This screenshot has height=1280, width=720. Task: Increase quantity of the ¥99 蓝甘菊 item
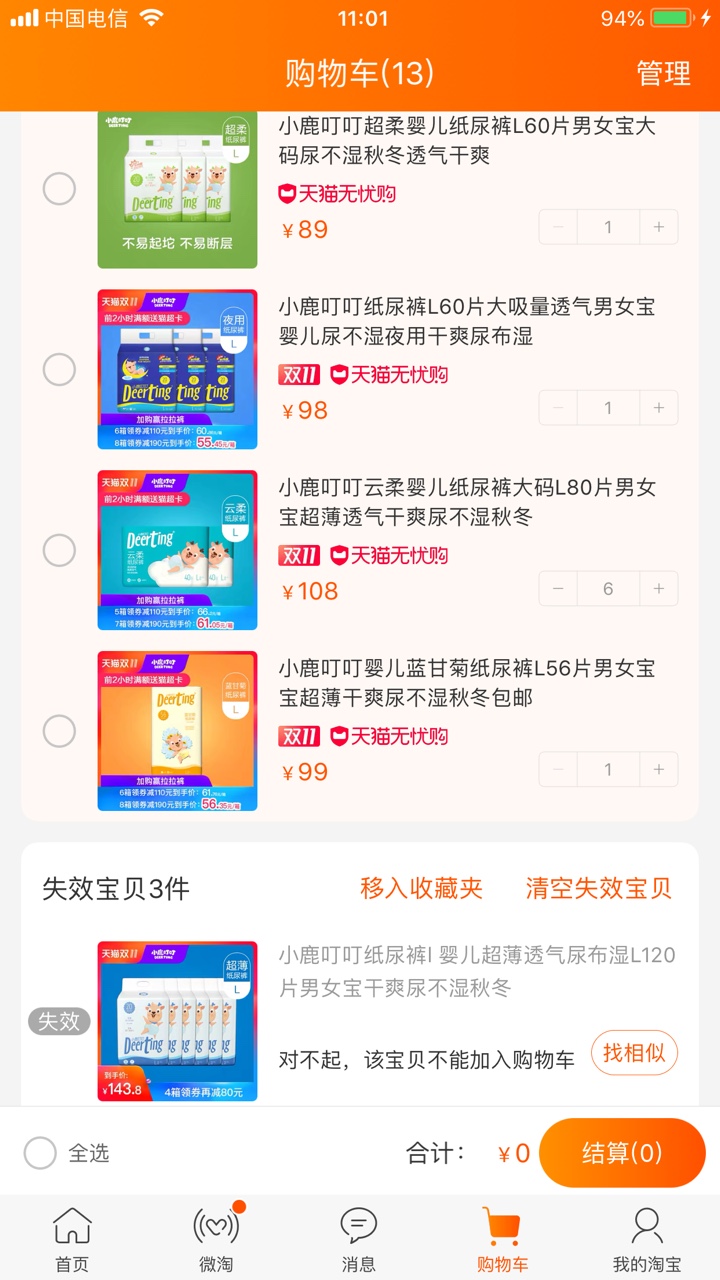(x=658, y=770)
